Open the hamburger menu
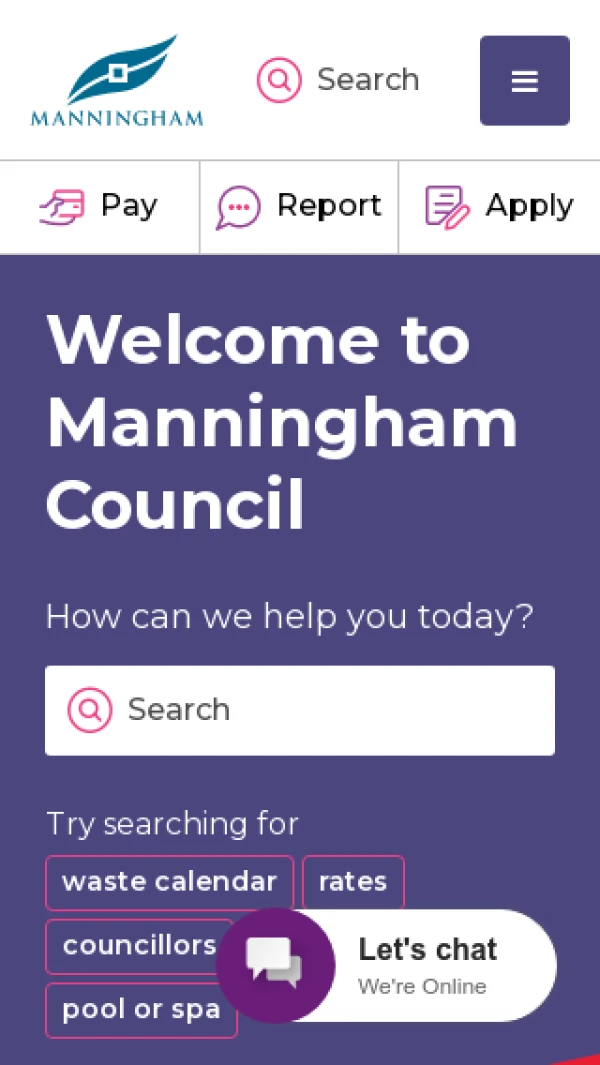 (524, 81)
